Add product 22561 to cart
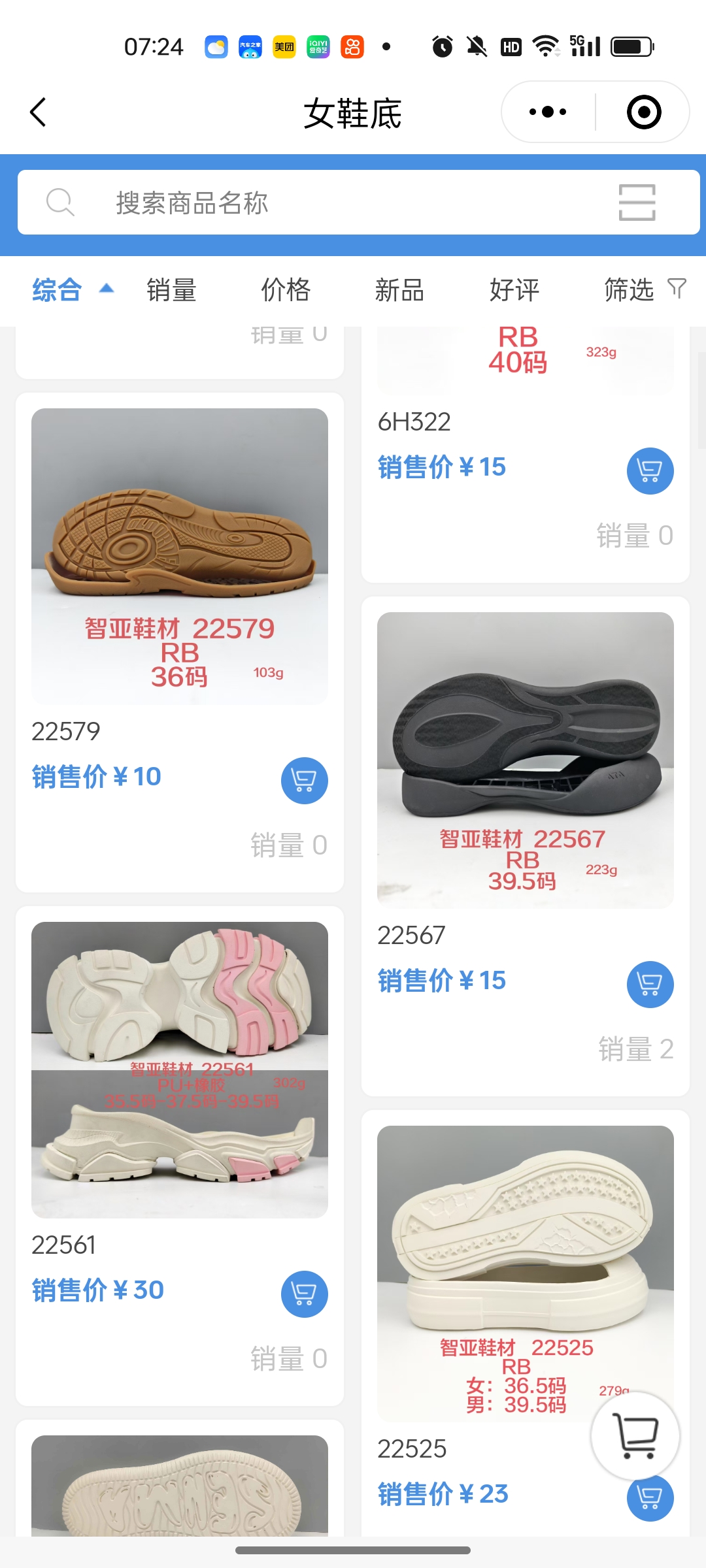Image resolution: width=706 pixels, height=1568 pixels. [x=304, y=1294]
